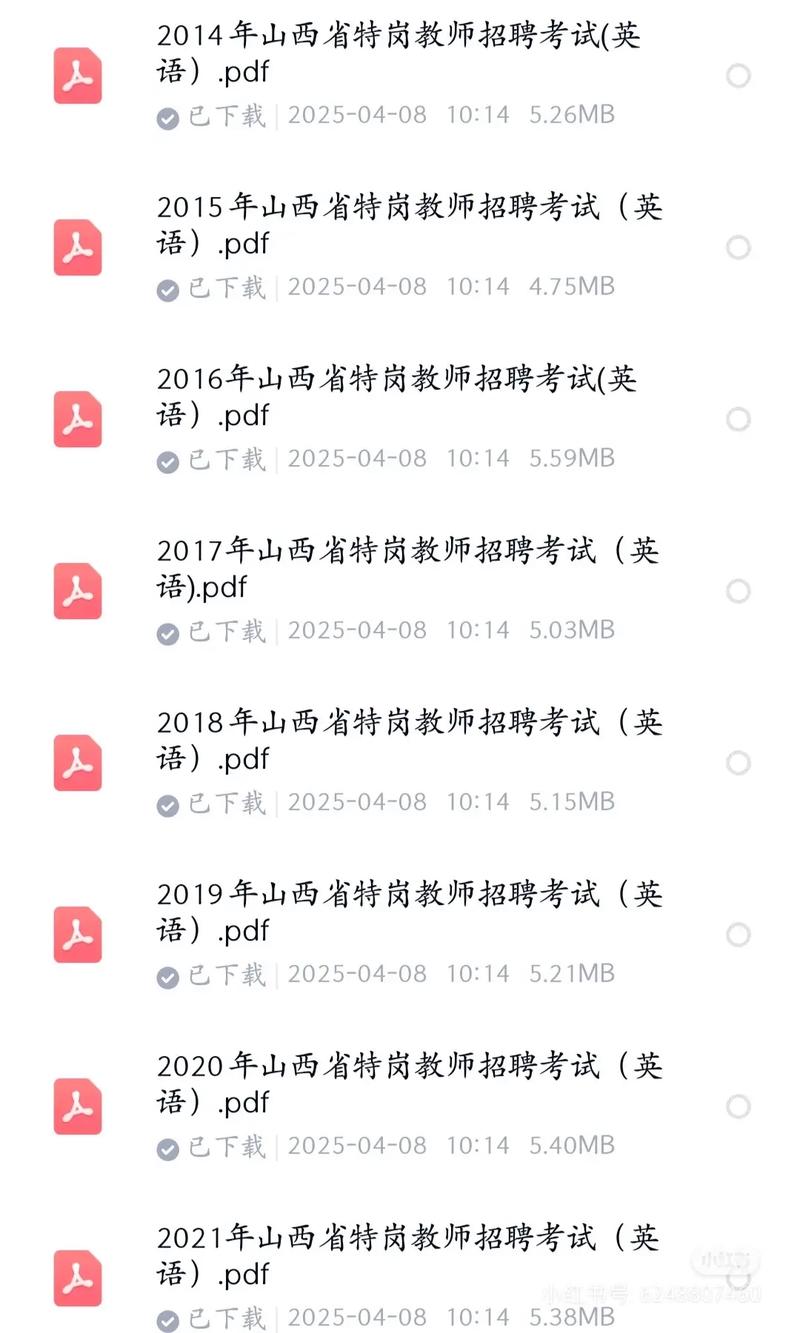Click the 2021 exam PDF file icon
This screenshot has height=1333, width=800.
(x=77, y=1278)
